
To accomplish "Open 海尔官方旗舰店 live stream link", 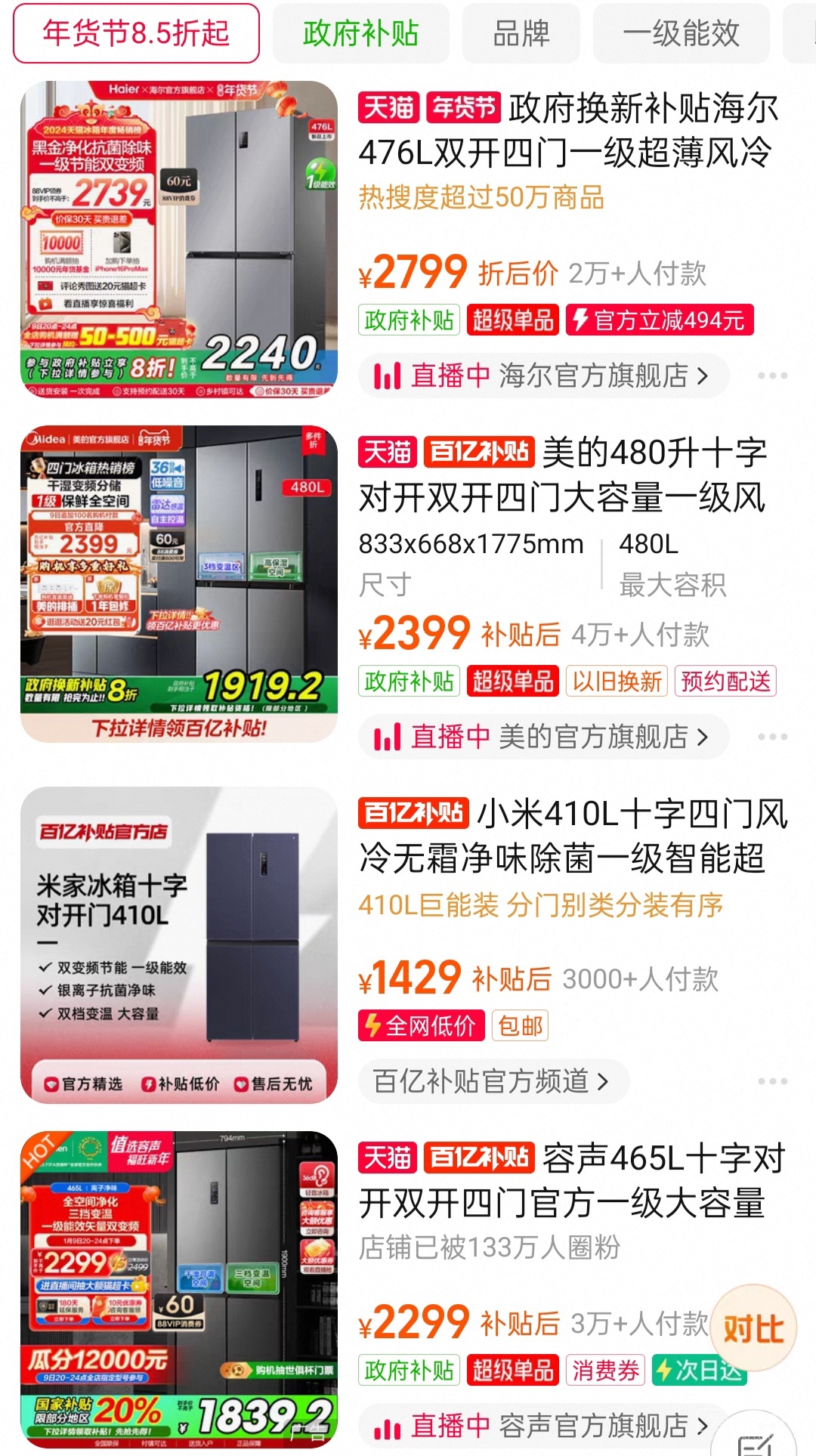I will [544, 376].
